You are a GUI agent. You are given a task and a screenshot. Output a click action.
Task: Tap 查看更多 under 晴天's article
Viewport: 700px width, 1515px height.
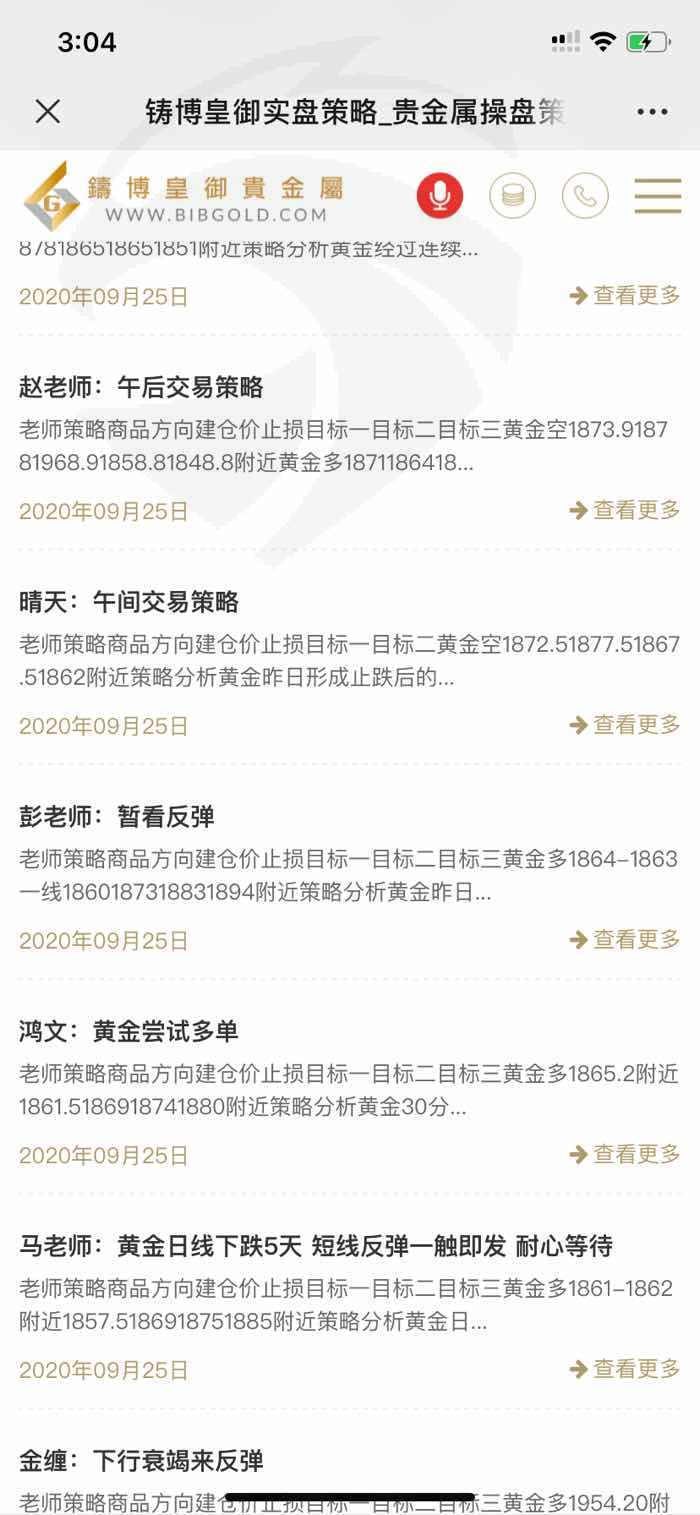coord(625,725)
